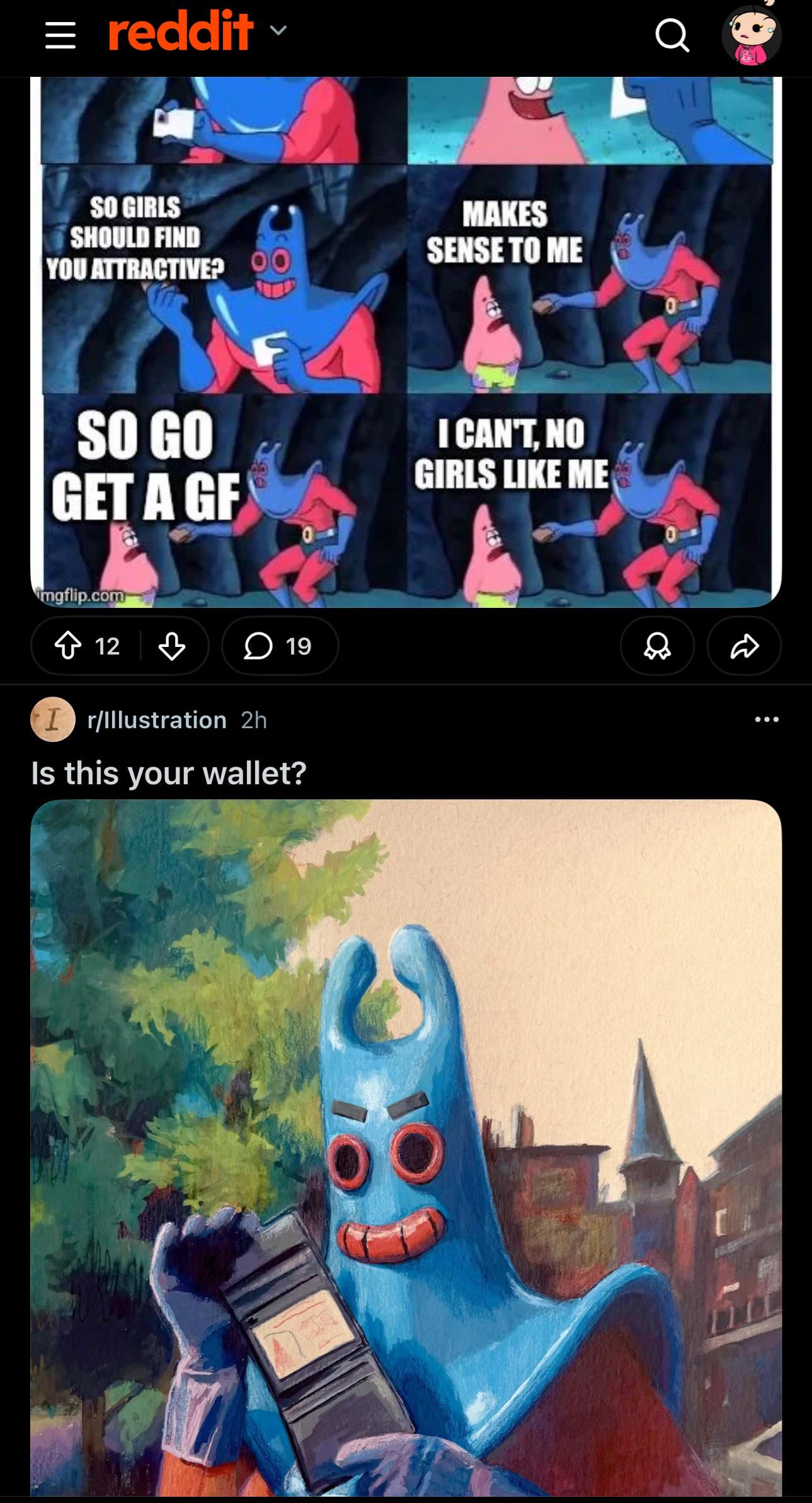Image resolution: width=812 pixels, height=1503 pixels.
Task: Downvote the meme post
Action: (172, 646)
